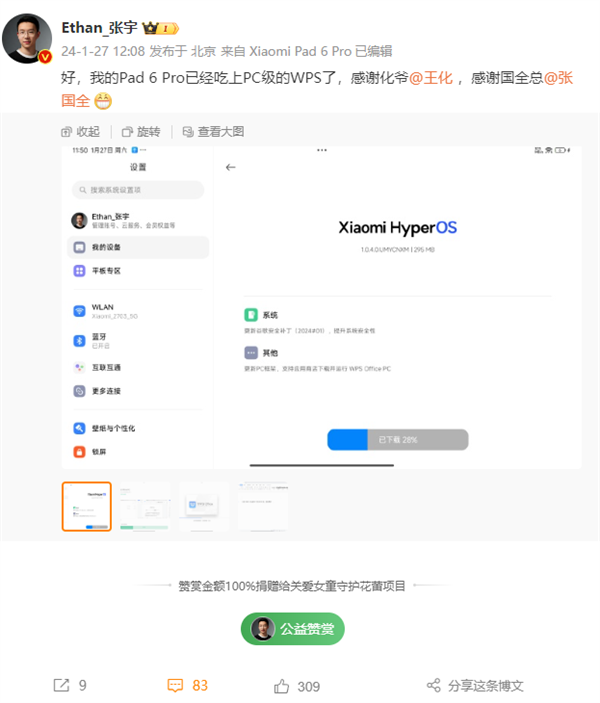Select the third image thumbnail

point(204,506)
